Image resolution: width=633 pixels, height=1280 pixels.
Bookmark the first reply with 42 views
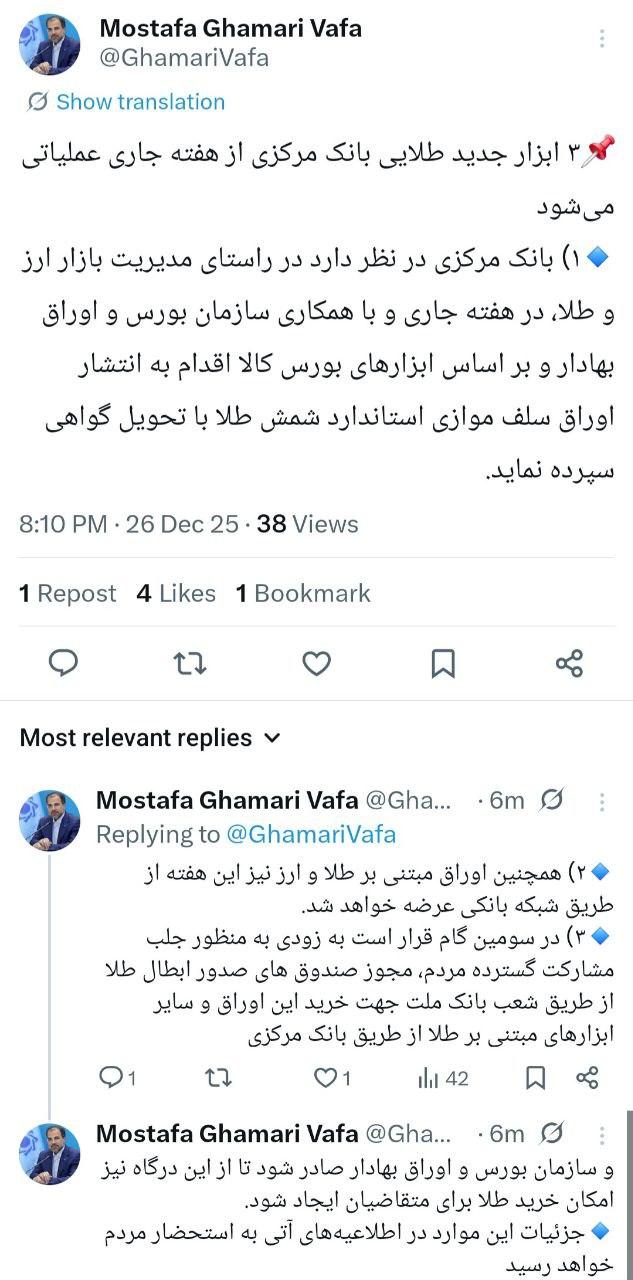tap(535, 1077)
